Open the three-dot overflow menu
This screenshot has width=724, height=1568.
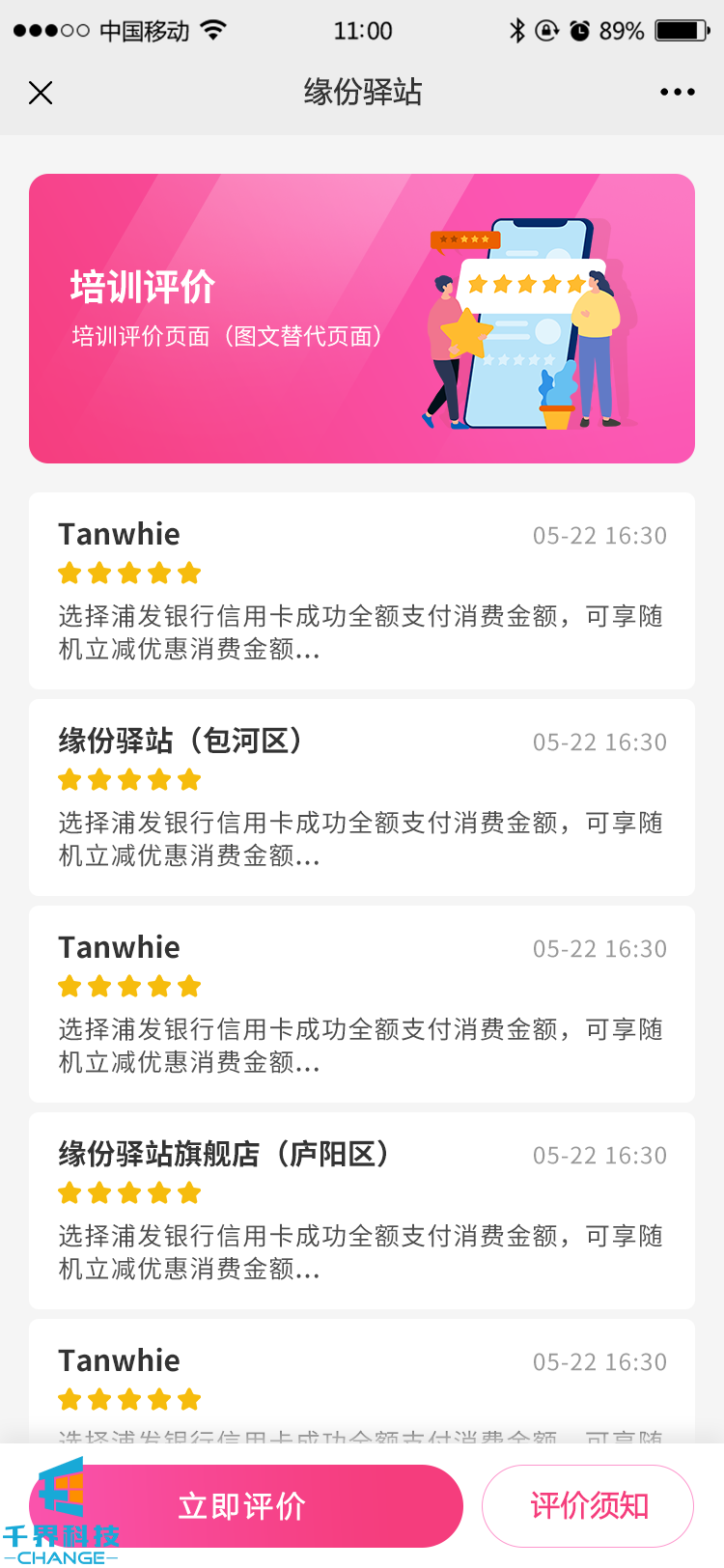(x=677, y=93)
